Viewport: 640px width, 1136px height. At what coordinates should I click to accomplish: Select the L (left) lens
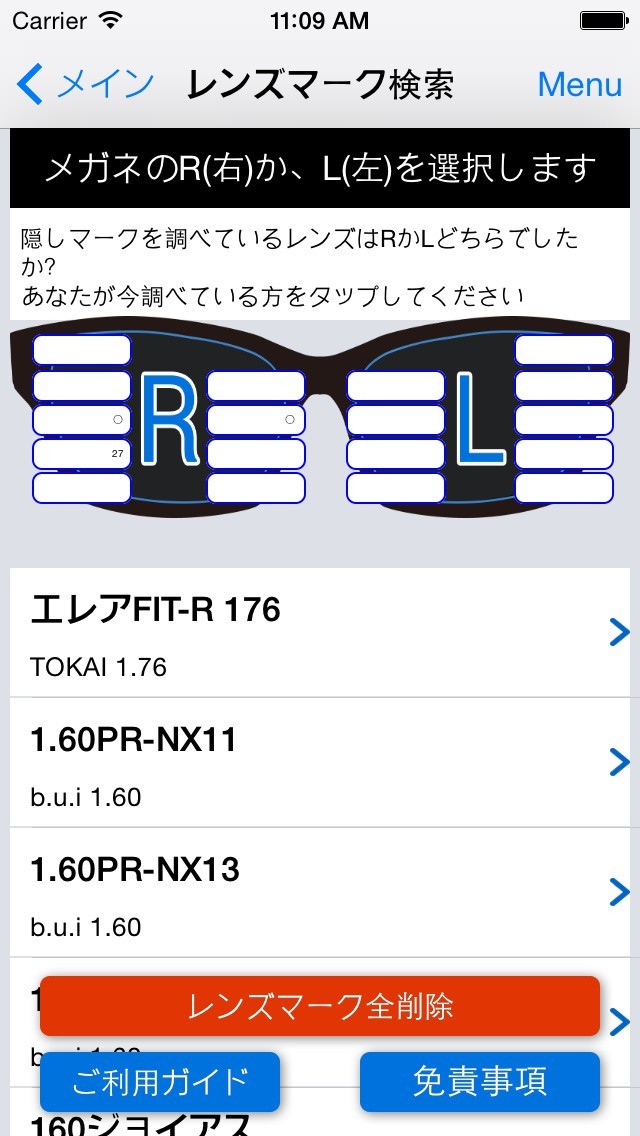479,419
